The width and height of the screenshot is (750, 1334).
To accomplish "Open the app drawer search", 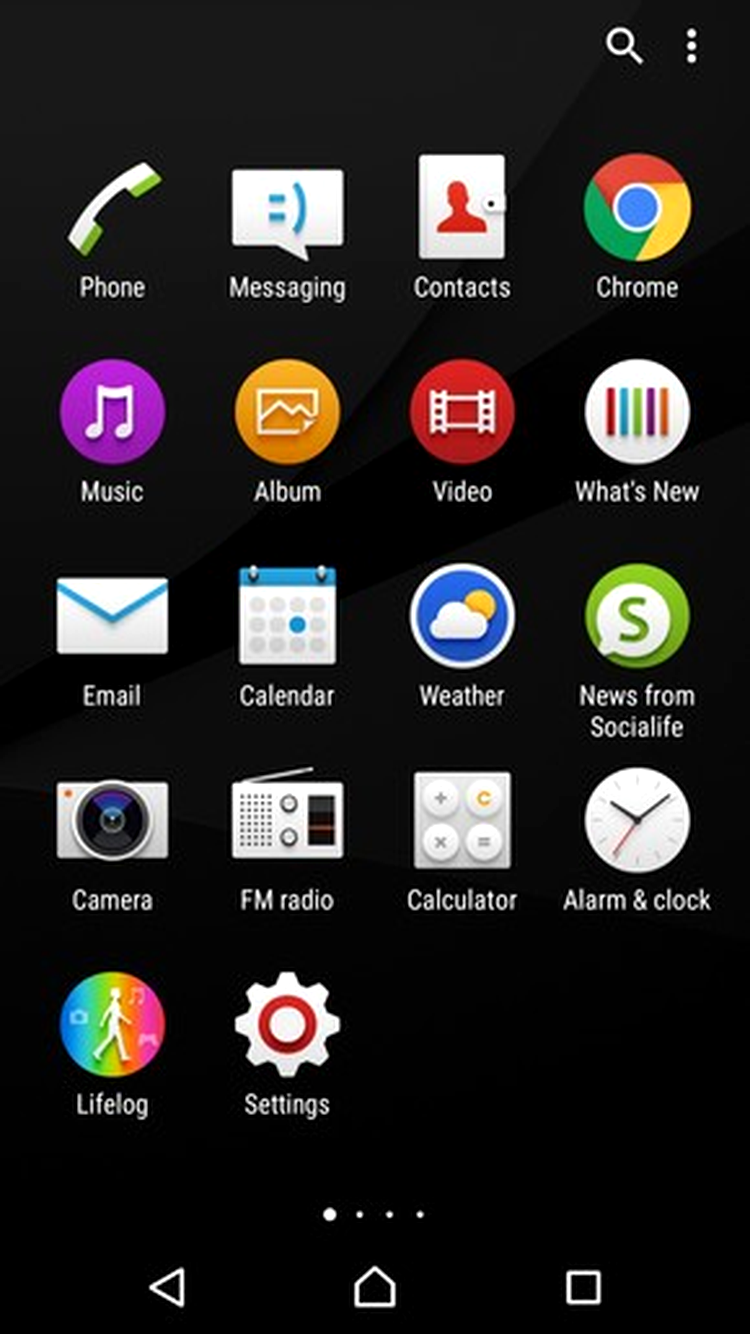I will 624,46.
